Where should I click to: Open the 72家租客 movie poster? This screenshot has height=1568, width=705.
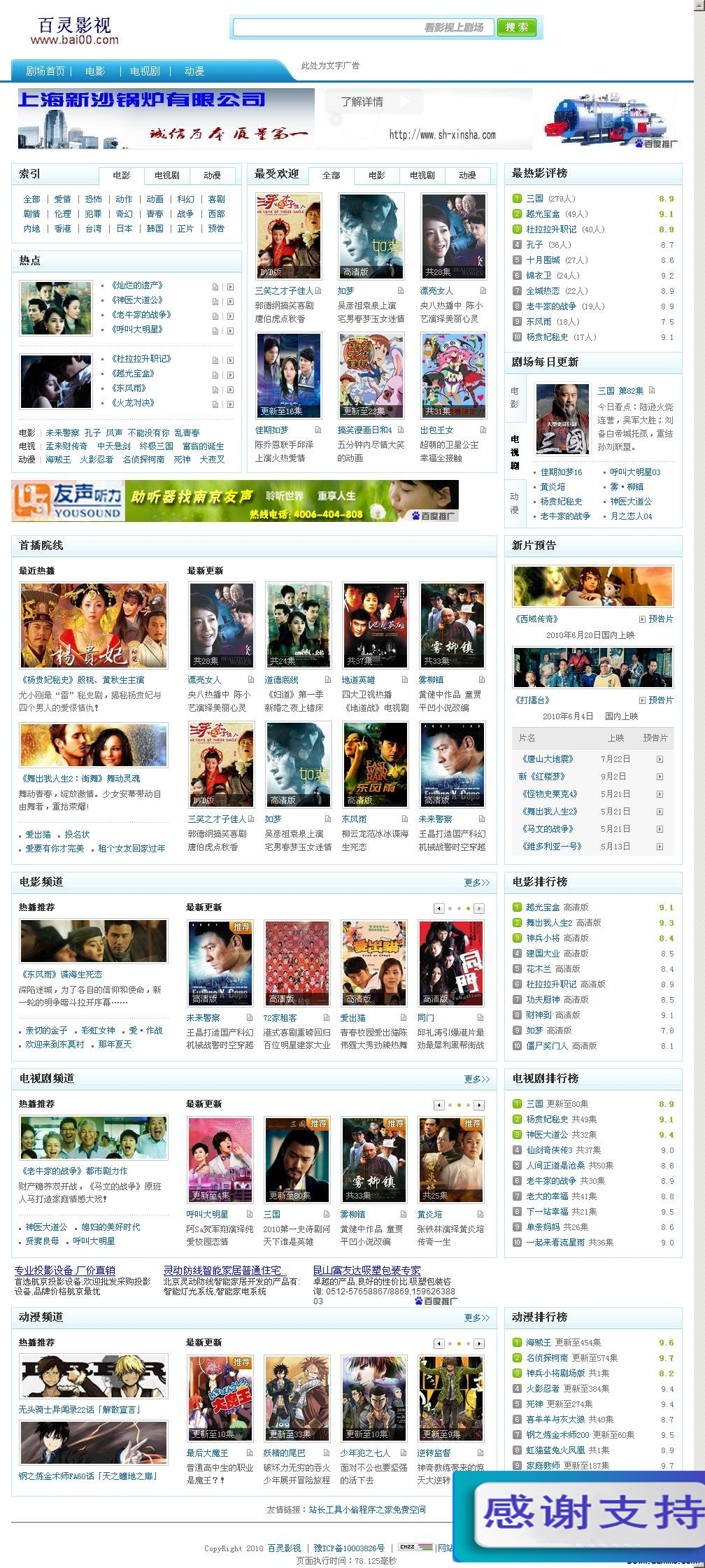pyautogui.click(x=296, y=962)
